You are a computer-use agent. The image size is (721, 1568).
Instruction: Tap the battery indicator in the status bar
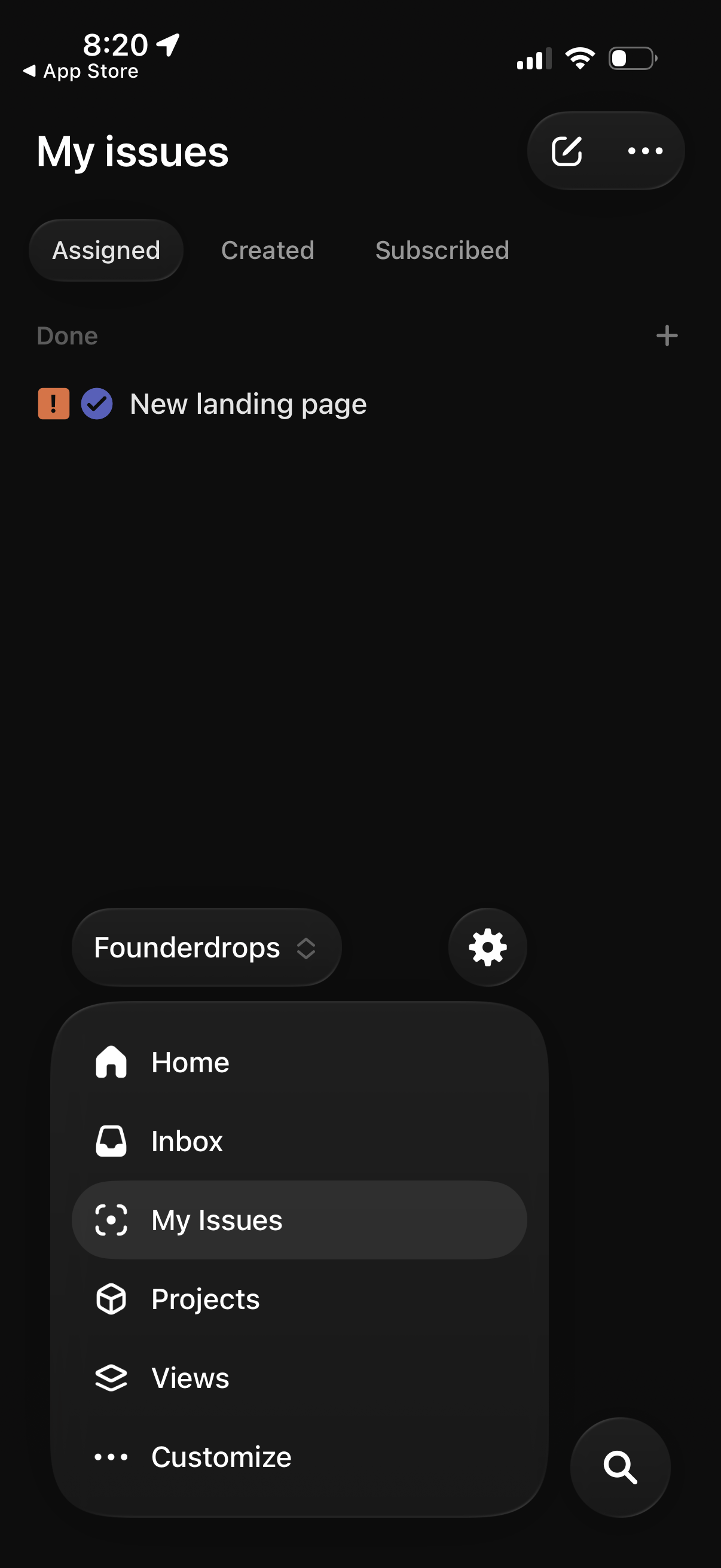click(x=631, y=57)
